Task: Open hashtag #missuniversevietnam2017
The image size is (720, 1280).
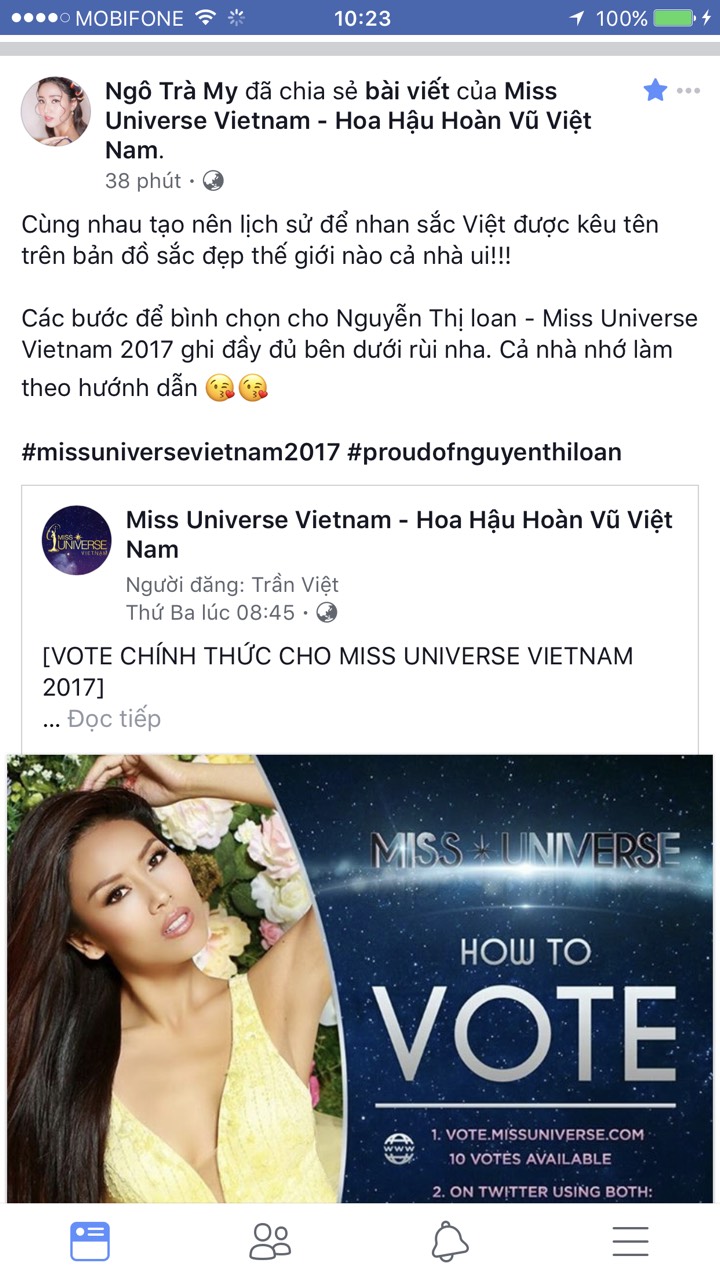Action: [180, 452]
